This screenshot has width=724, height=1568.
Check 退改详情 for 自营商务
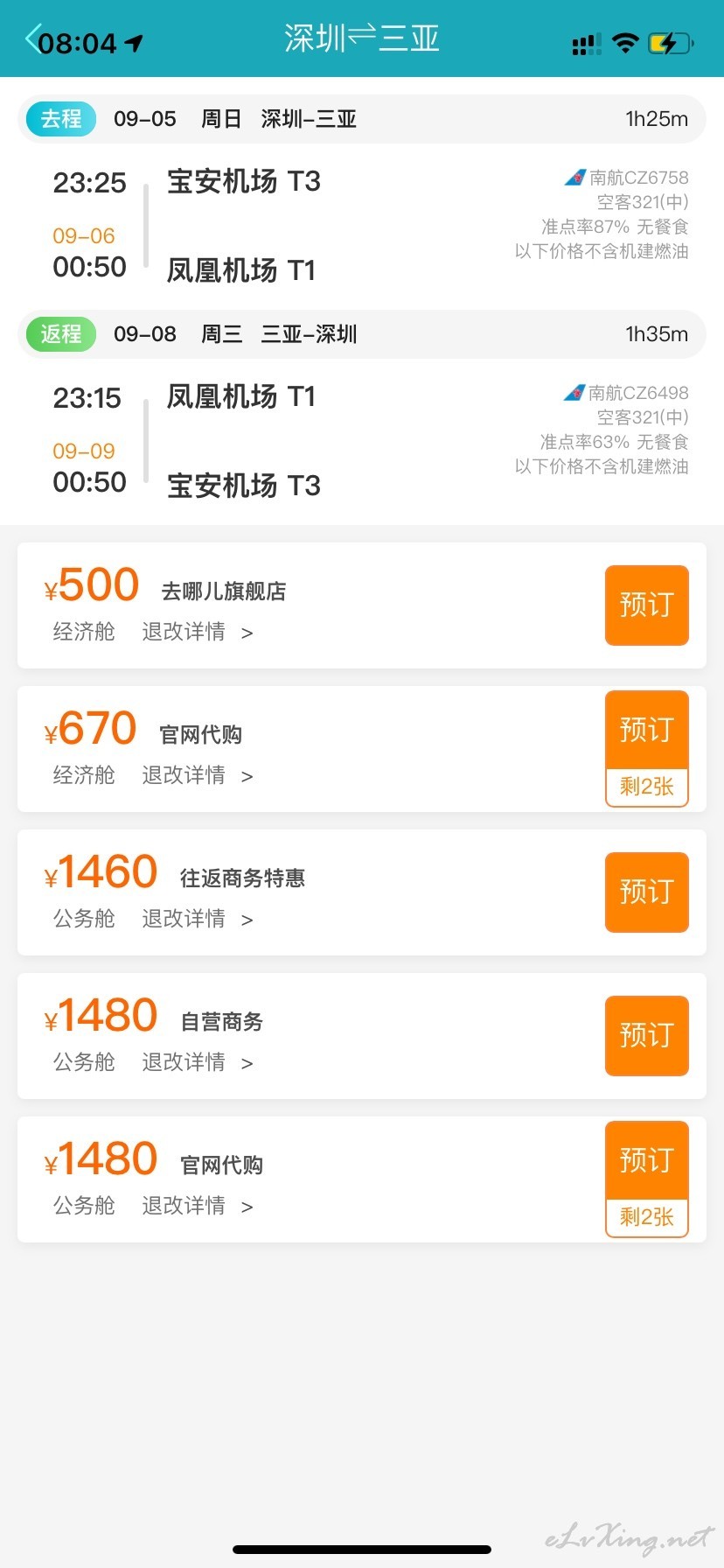(198, 1062)
